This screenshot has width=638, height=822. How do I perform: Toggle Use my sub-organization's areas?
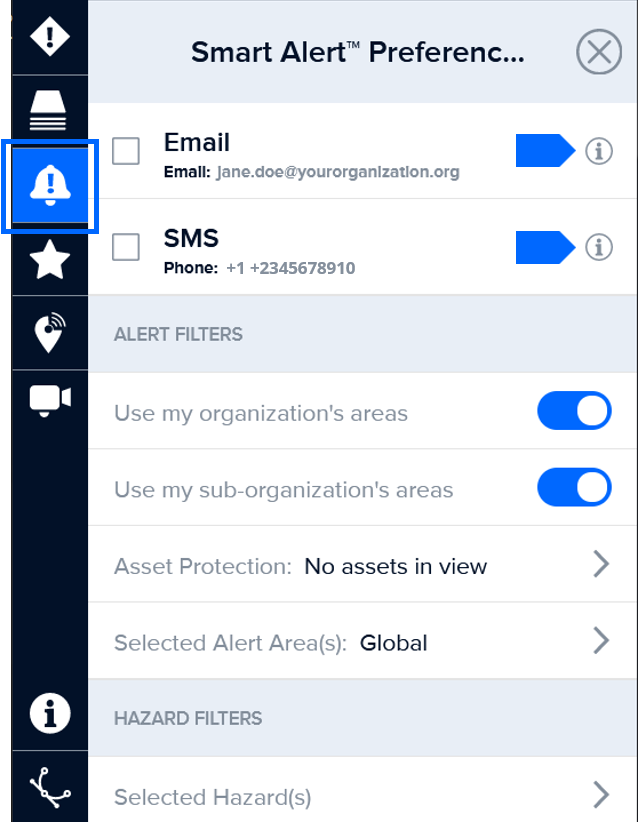[574, 488]
